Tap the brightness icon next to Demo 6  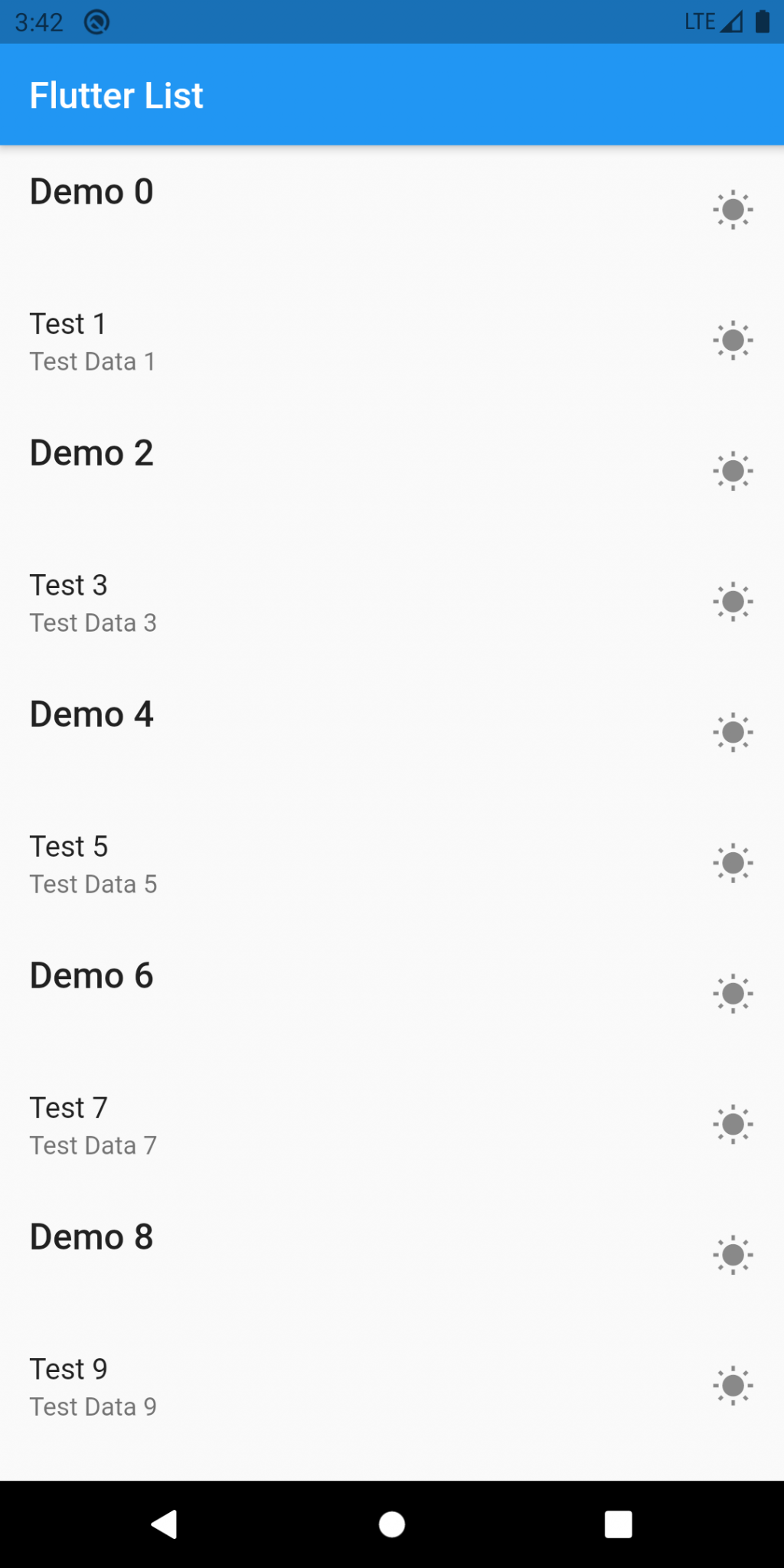coord(733,993)
